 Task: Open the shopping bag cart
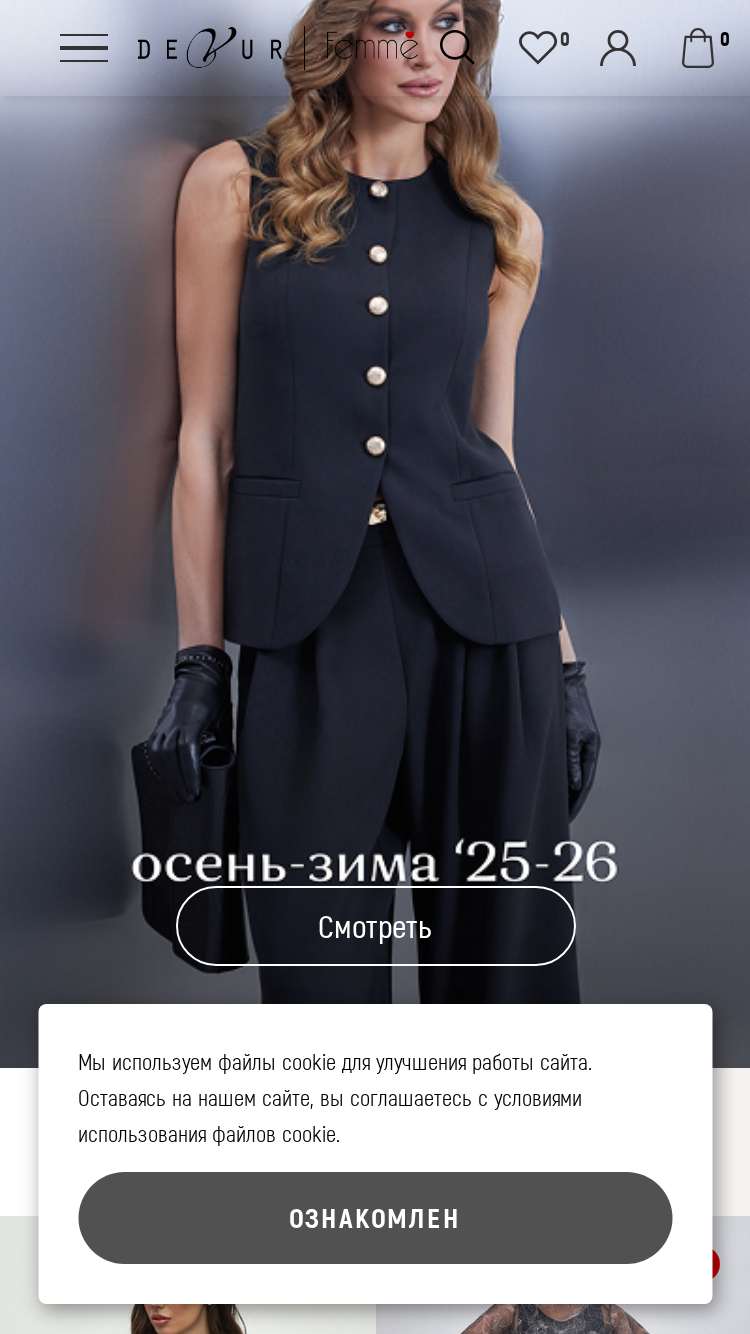pyautogui.click(x=698, y=48)
